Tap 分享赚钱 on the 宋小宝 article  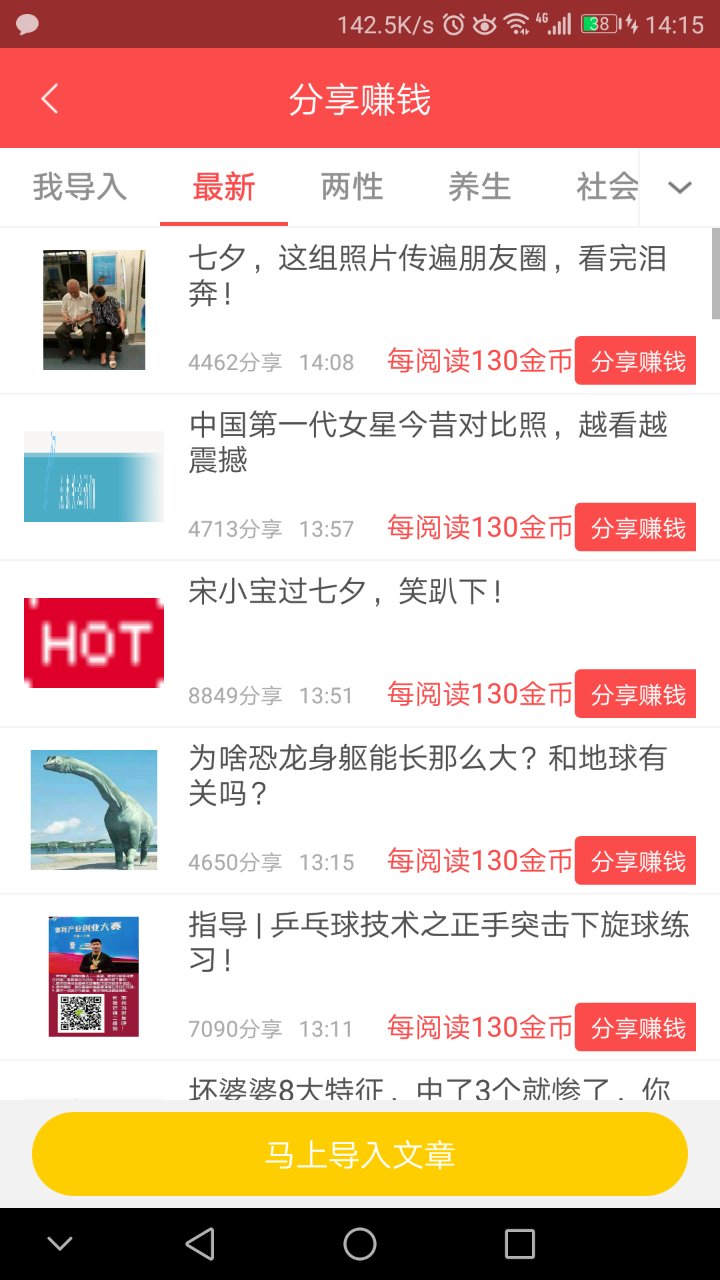click(635, 693)
